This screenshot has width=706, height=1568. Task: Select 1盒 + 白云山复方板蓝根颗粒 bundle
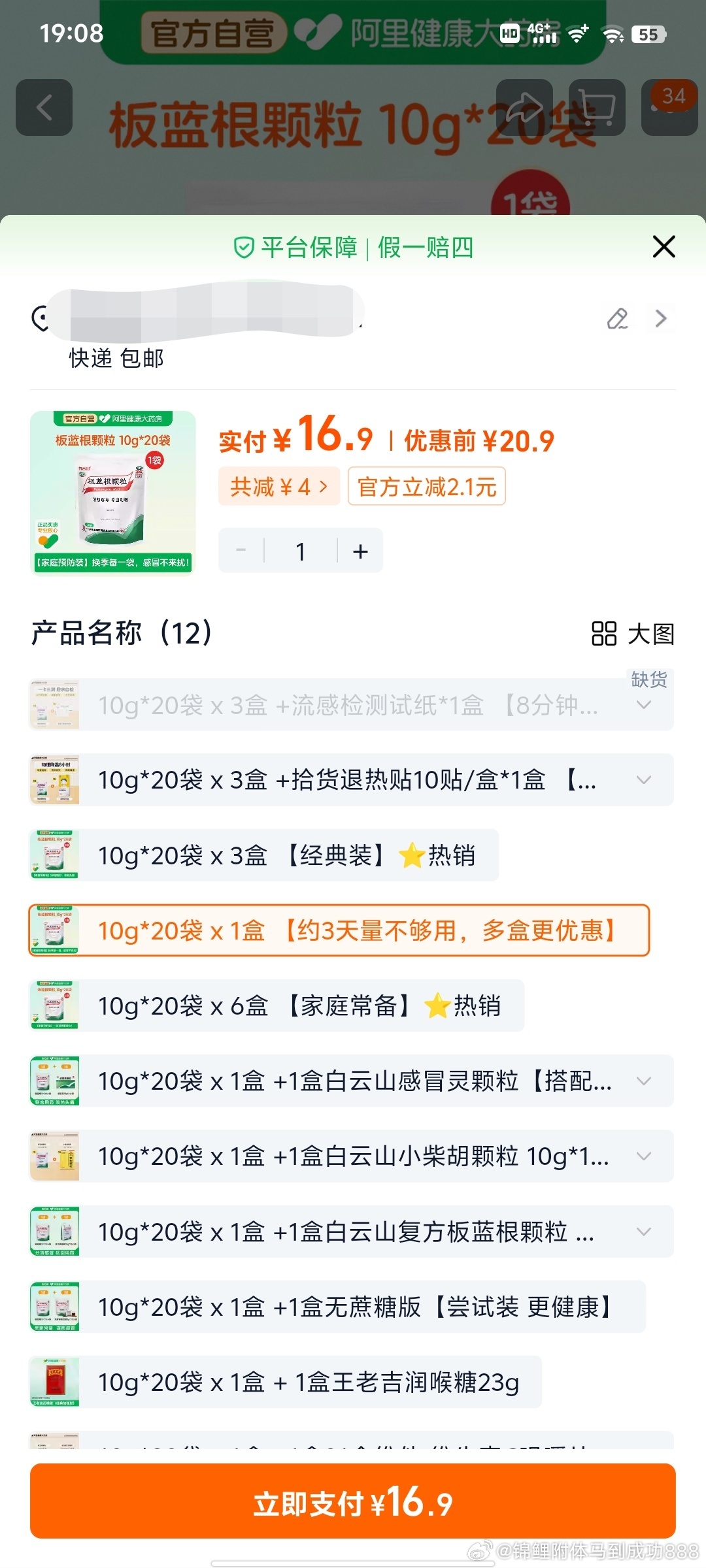tap(345, 1232)
